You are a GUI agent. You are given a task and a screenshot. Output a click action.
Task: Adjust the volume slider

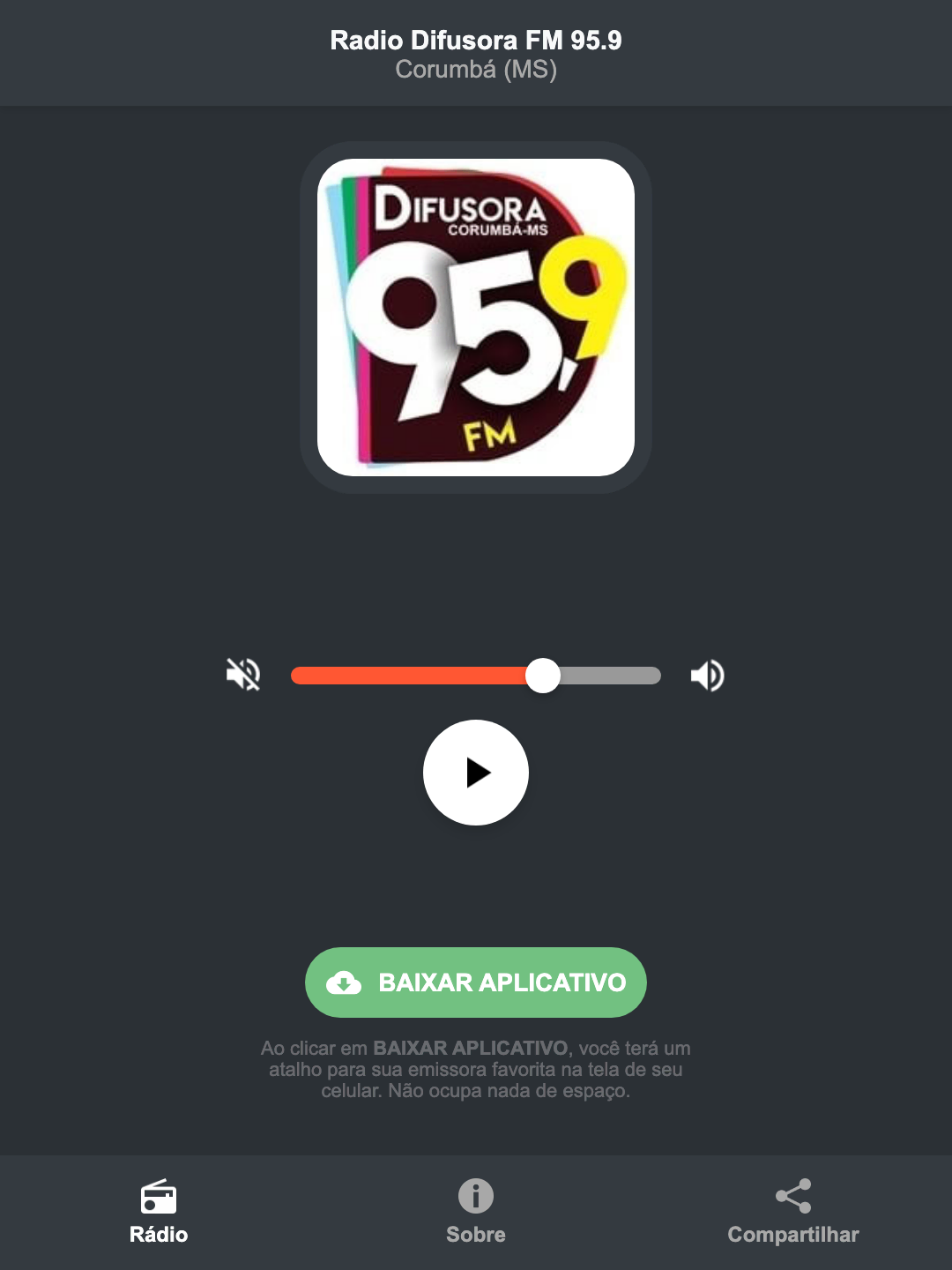(x=543, y=675)
